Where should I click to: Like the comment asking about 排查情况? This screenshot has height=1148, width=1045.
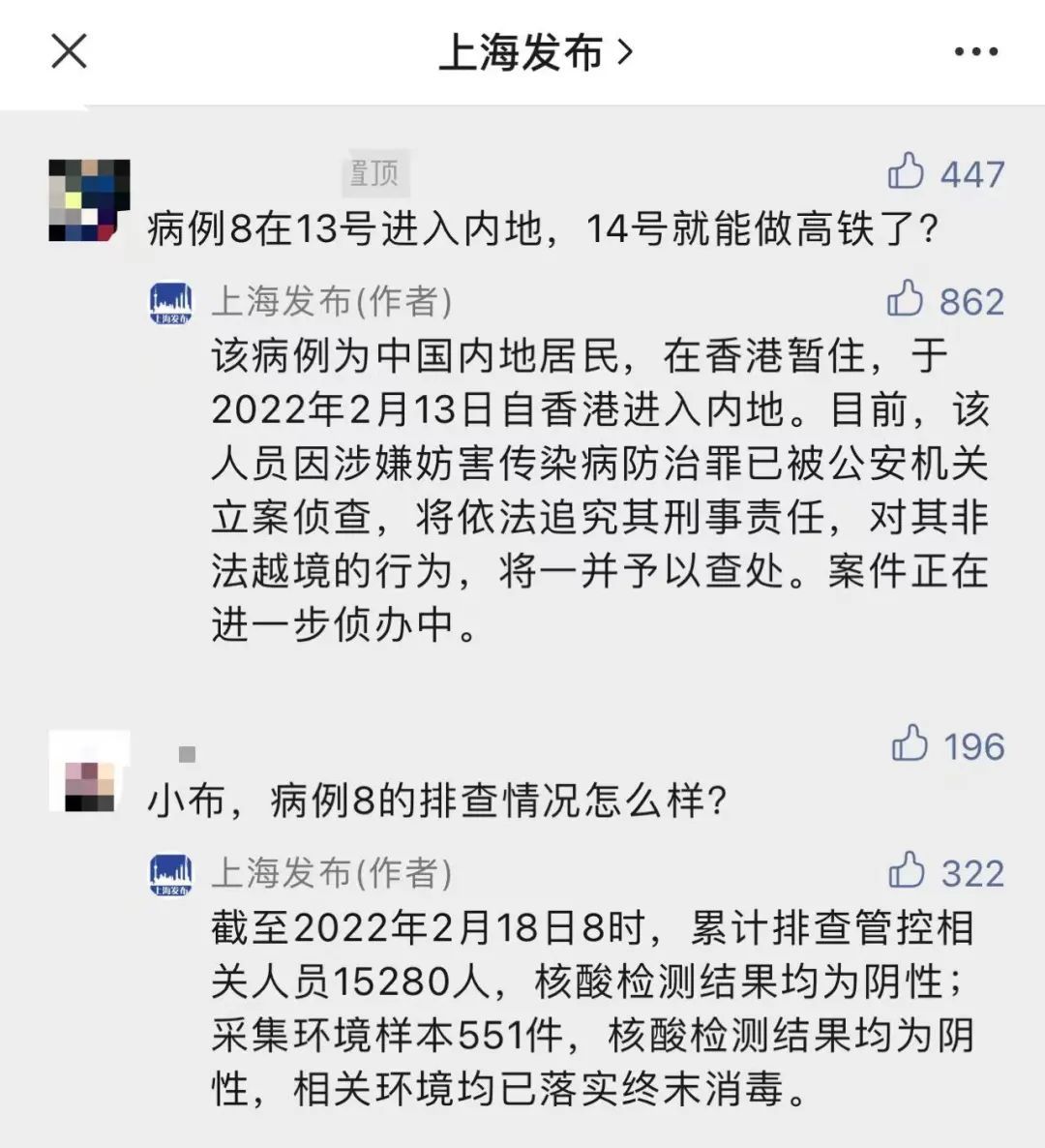click(910, 745)
